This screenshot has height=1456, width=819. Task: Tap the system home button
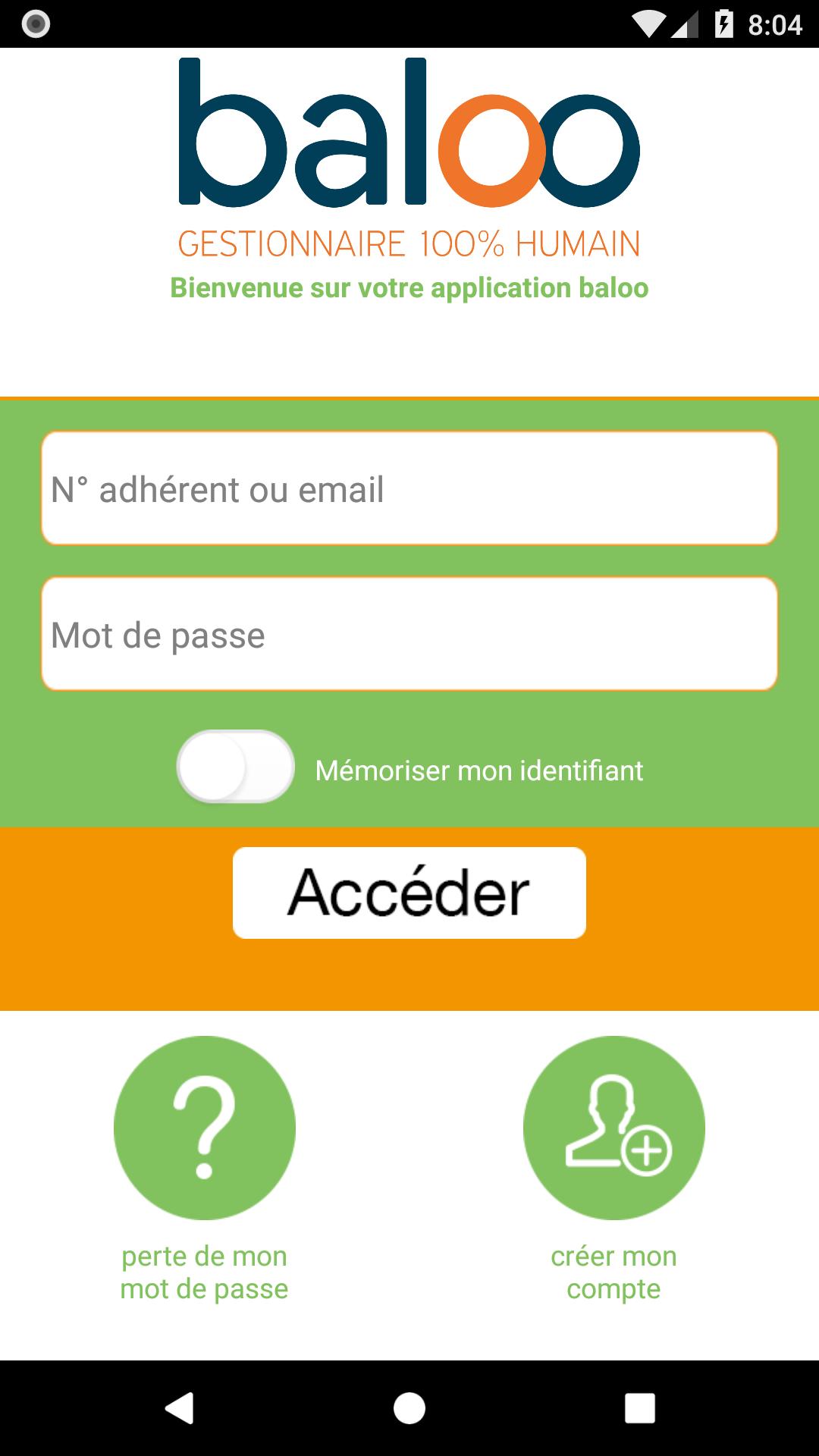[x=409, y=1408]
